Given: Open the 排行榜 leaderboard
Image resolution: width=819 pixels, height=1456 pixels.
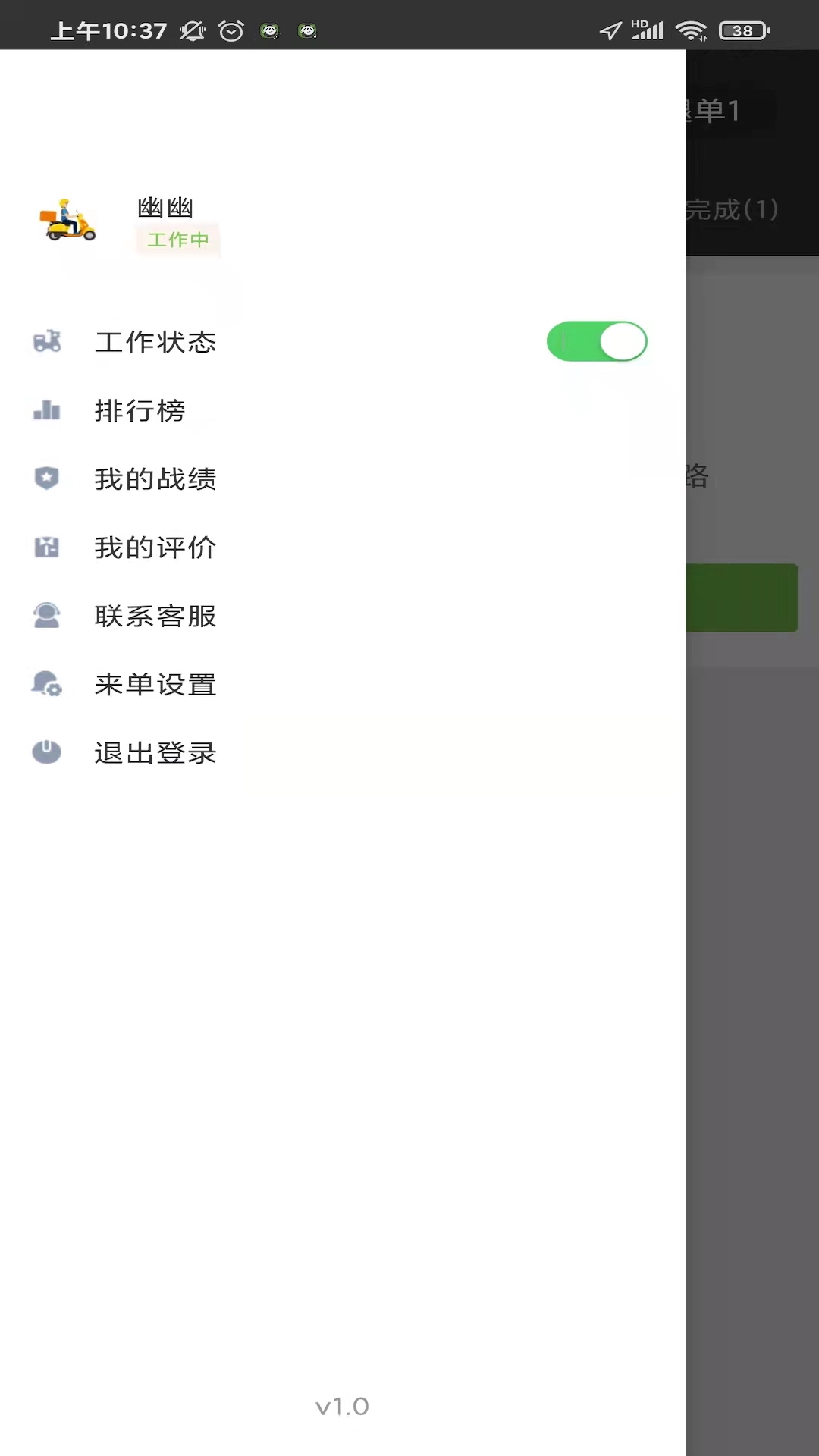Looking at the screenshot, I should click(x=141, y=410).
